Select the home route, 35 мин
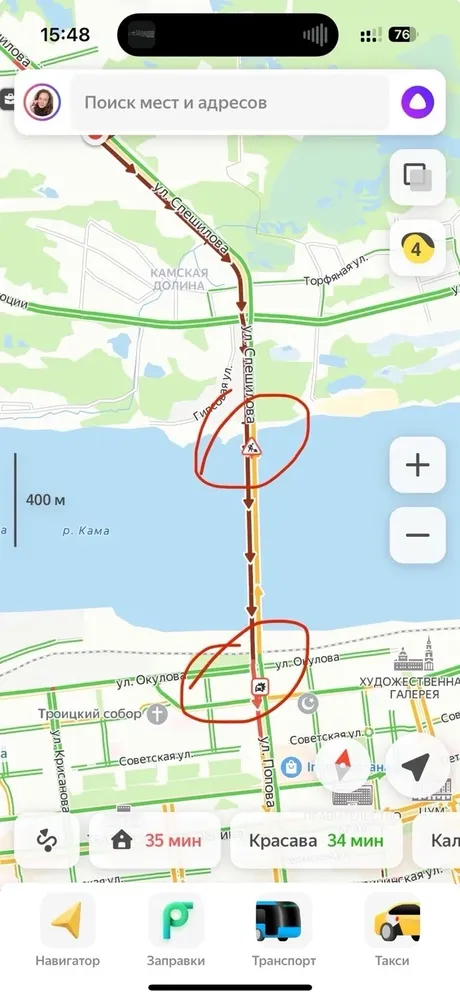Screen dimensions: 460x1000 click(x=156, y=841)
